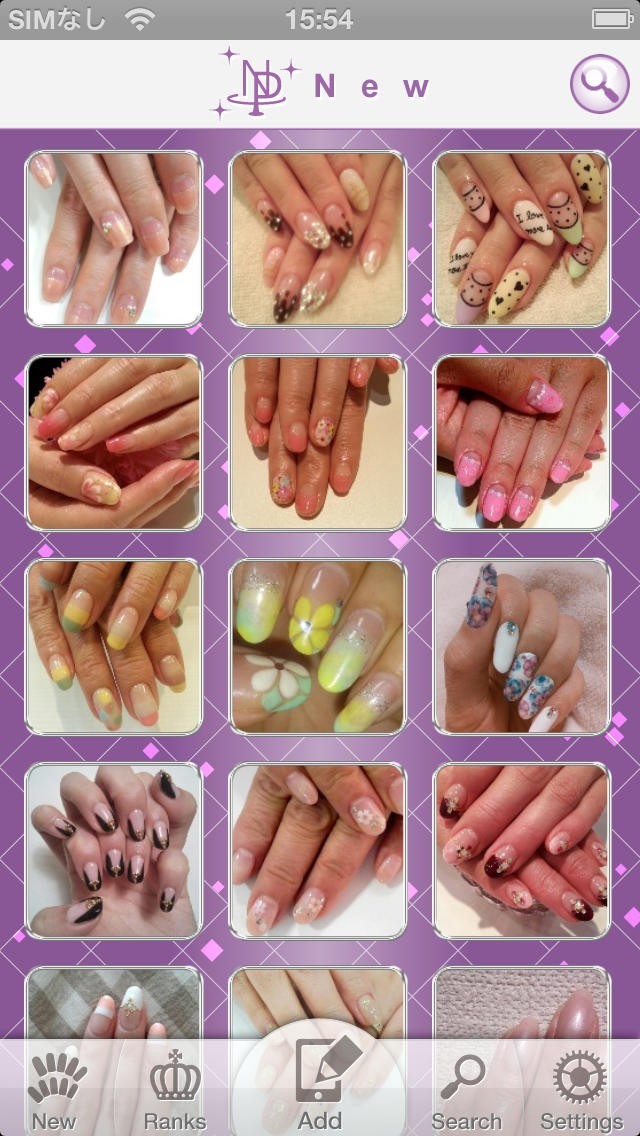The image size is (640, 1136).
Task: Go to the Settings tab
Action: pos(581,1089)
